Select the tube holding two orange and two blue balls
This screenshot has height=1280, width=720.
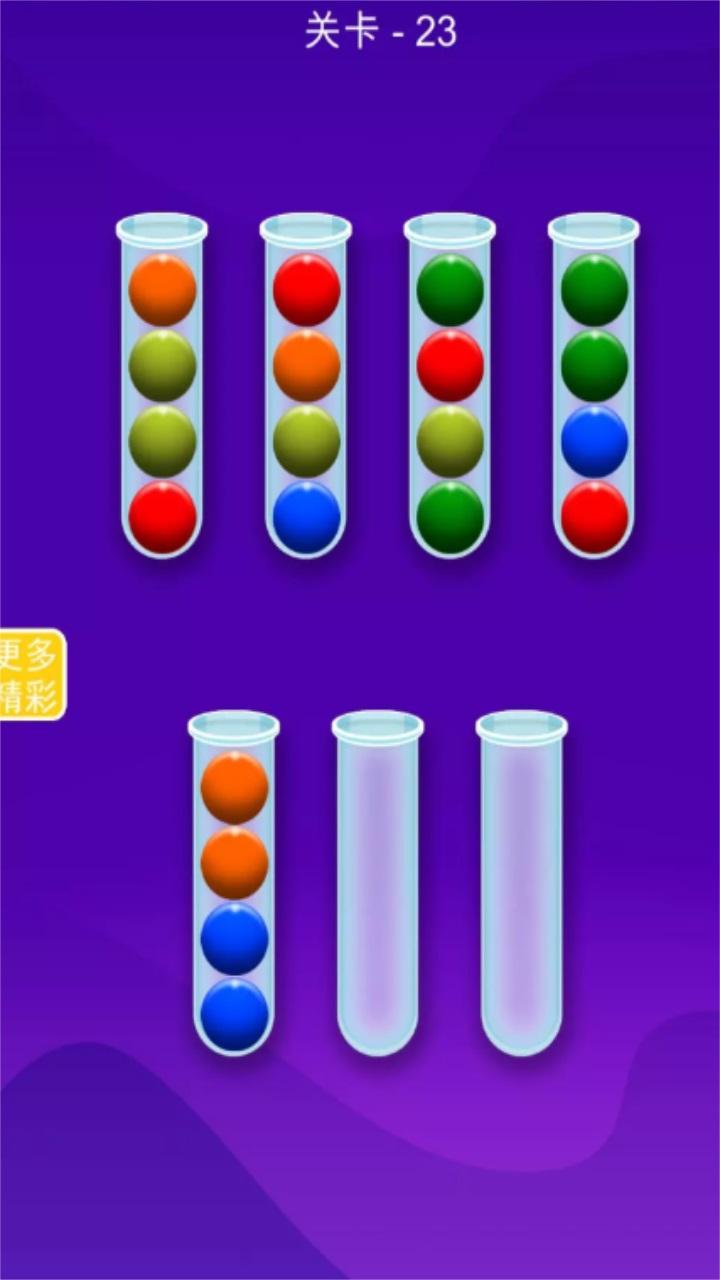[234, 883]
